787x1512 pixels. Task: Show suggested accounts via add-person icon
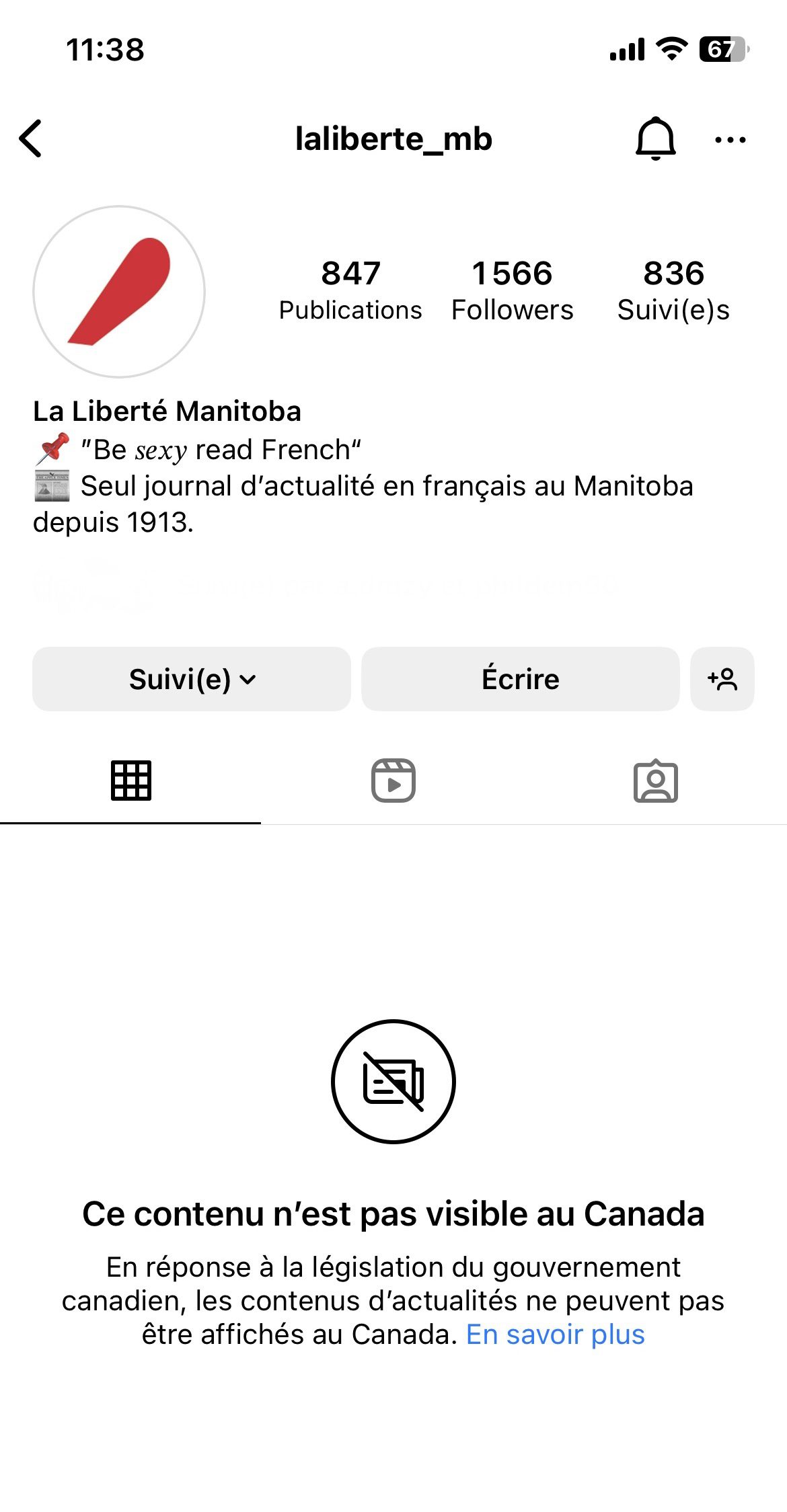(x=722, y=679)
